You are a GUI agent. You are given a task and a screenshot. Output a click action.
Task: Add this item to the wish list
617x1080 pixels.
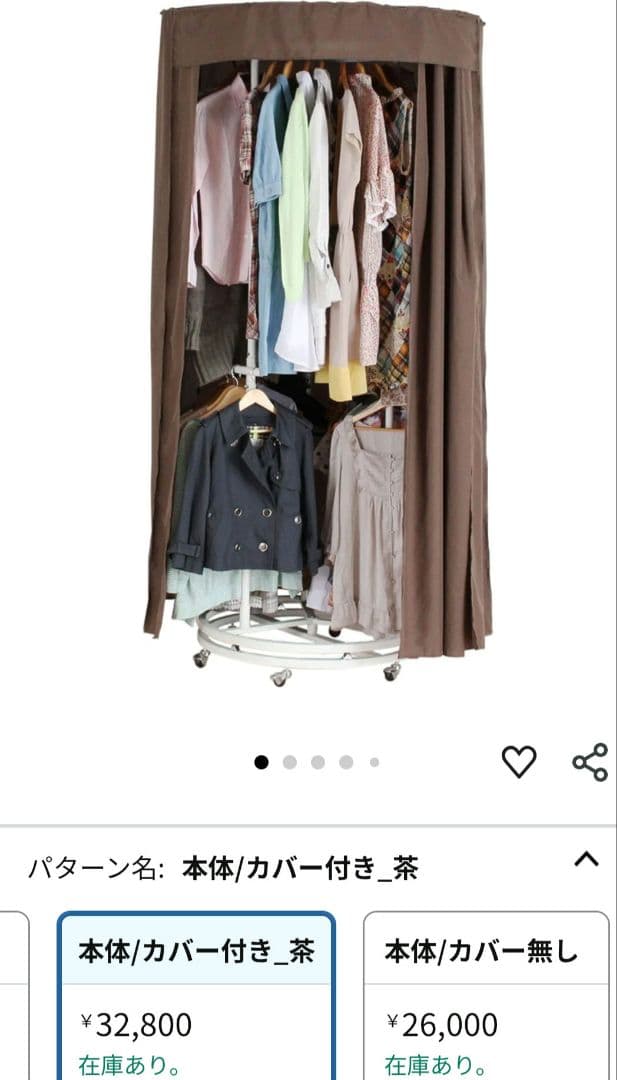518,762
